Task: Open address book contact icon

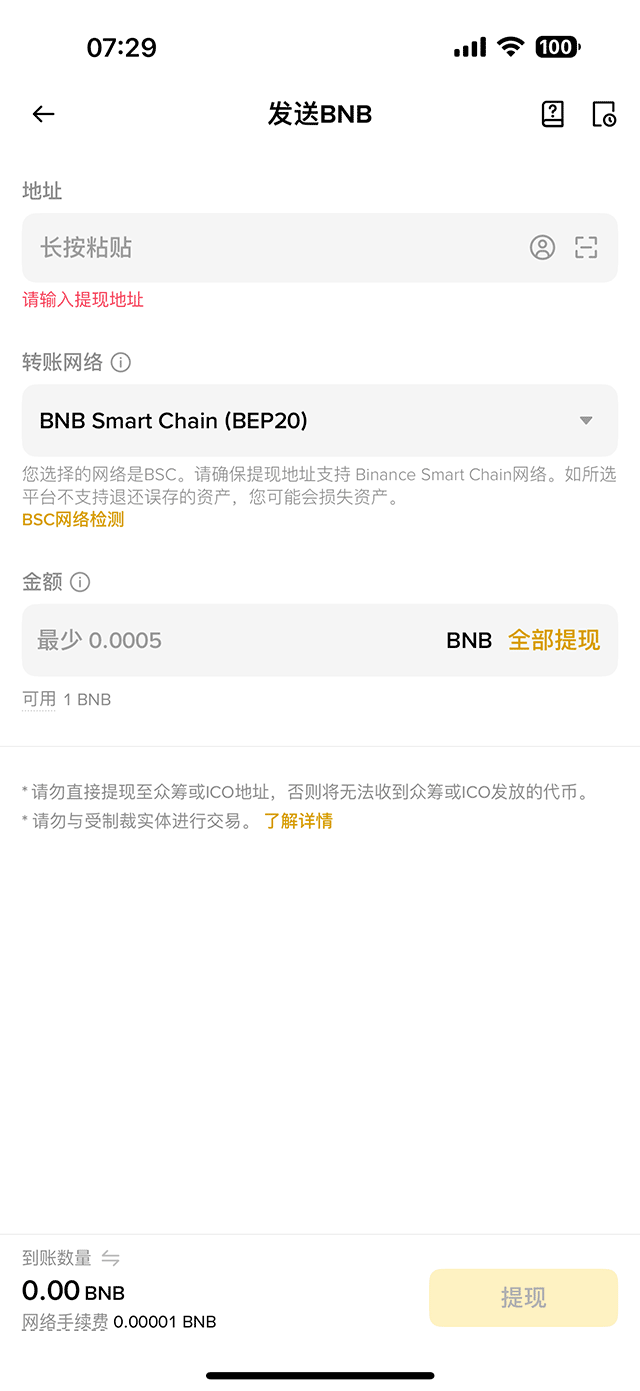Action: coord(542,248)
